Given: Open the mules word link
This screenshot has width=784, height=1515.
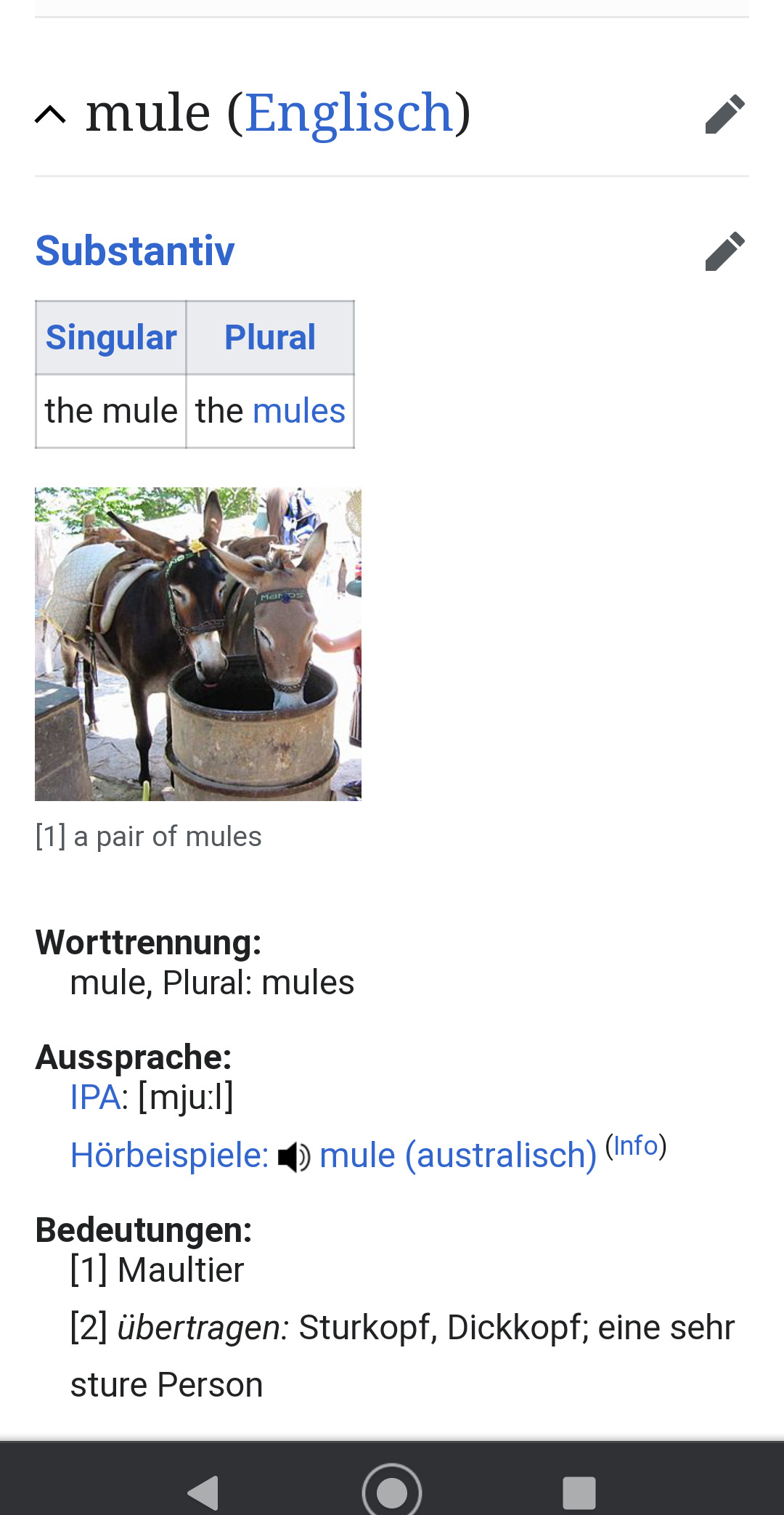Looking at the screenshot, I should [x=299, y=411].
